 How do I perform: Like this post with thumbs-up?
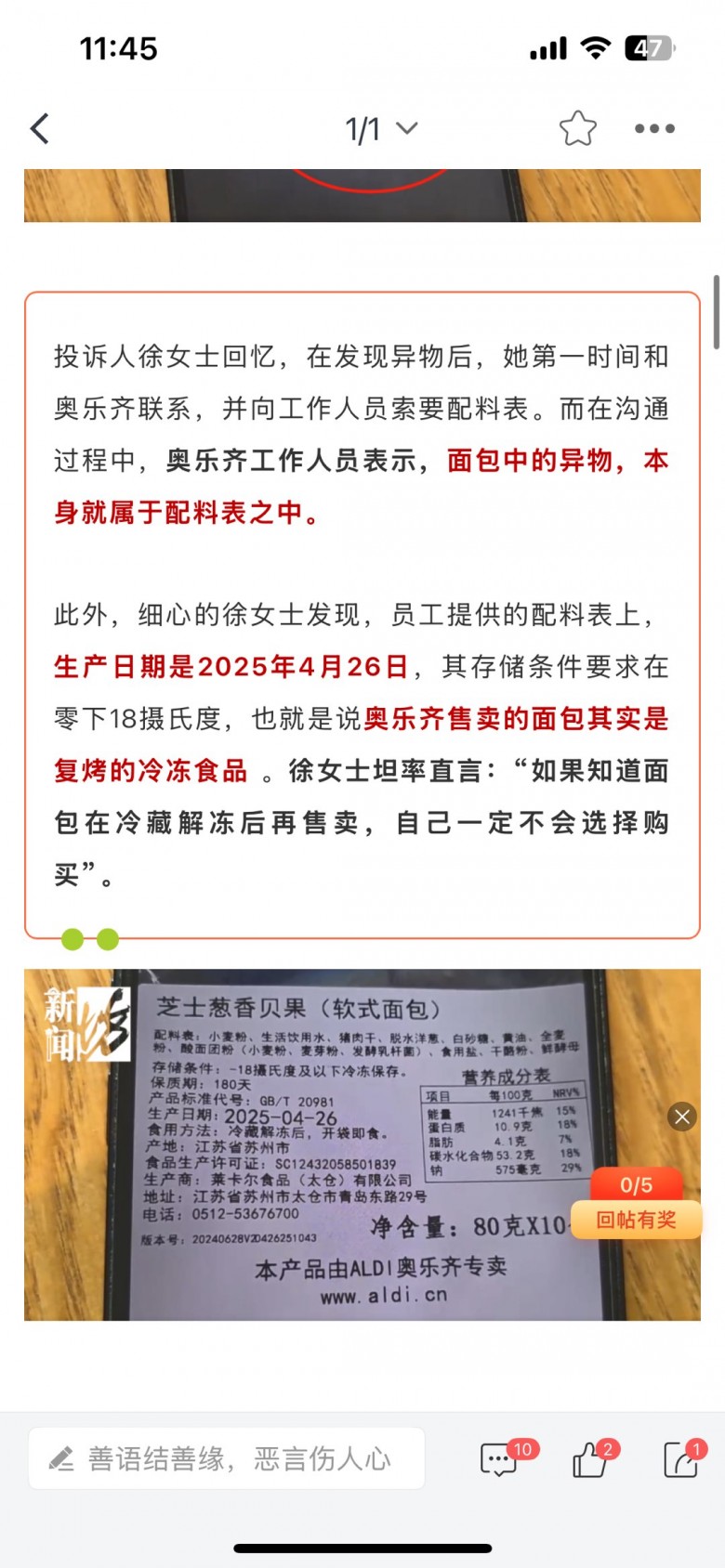(589, 1460)
